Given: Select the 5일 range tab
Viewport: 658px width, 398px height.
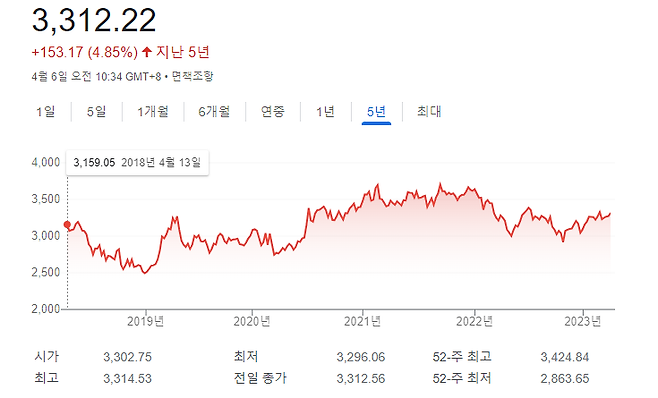Looking at the screenshot, I should tap(97, 112).
